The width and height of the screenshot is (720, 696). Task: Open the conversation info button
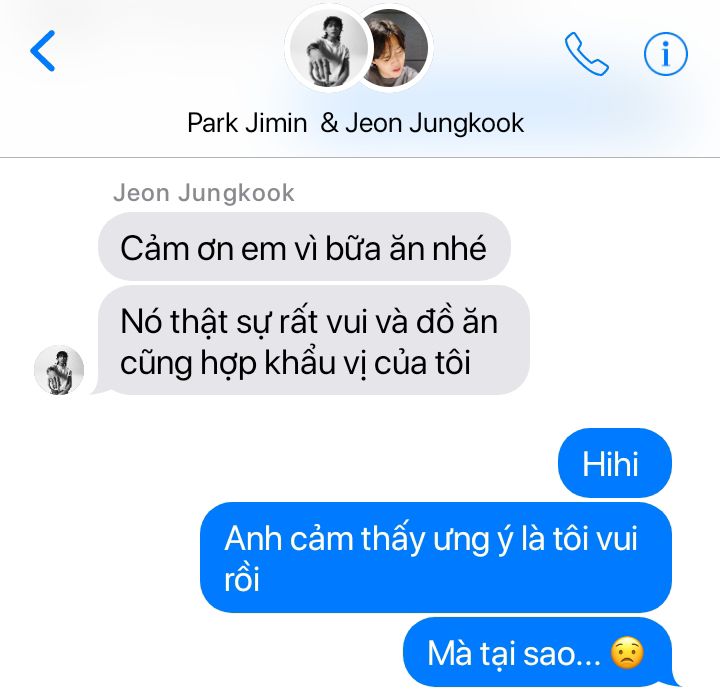666,54
